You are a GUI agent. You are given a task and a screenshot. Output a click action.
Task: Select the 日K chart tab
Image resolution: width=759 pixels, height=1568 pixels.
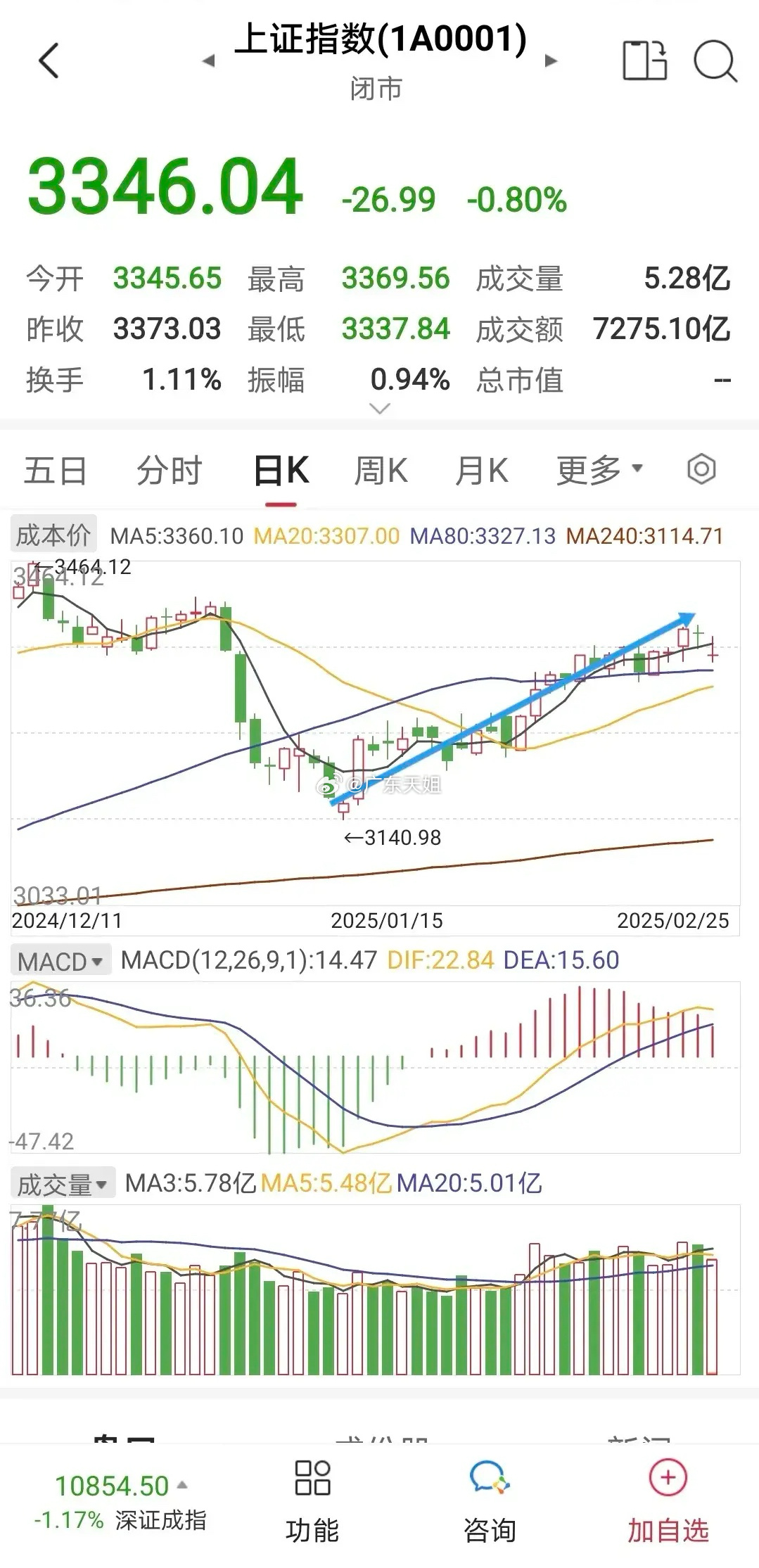[281, 470]
